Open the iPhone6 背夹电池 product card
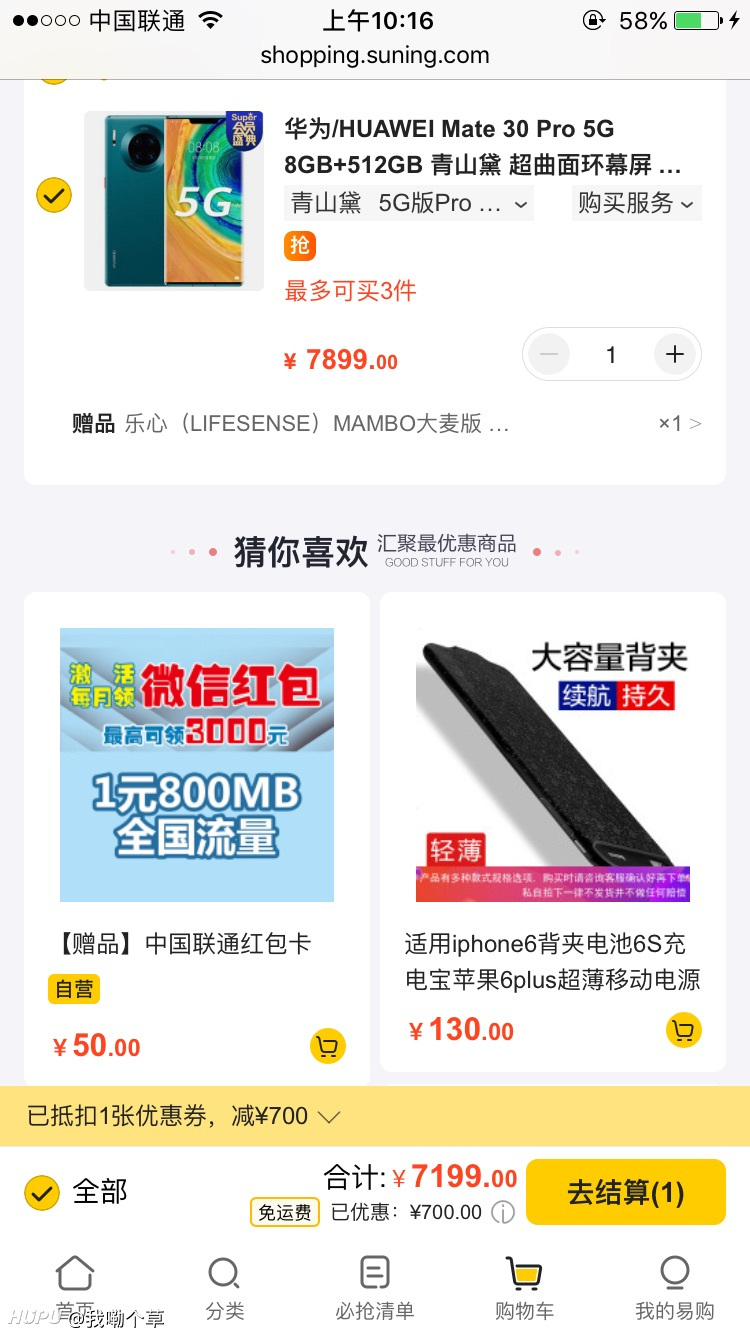The height and width of the screenshot is (1334, 750). pyautogui.click(x=553, y=831)
